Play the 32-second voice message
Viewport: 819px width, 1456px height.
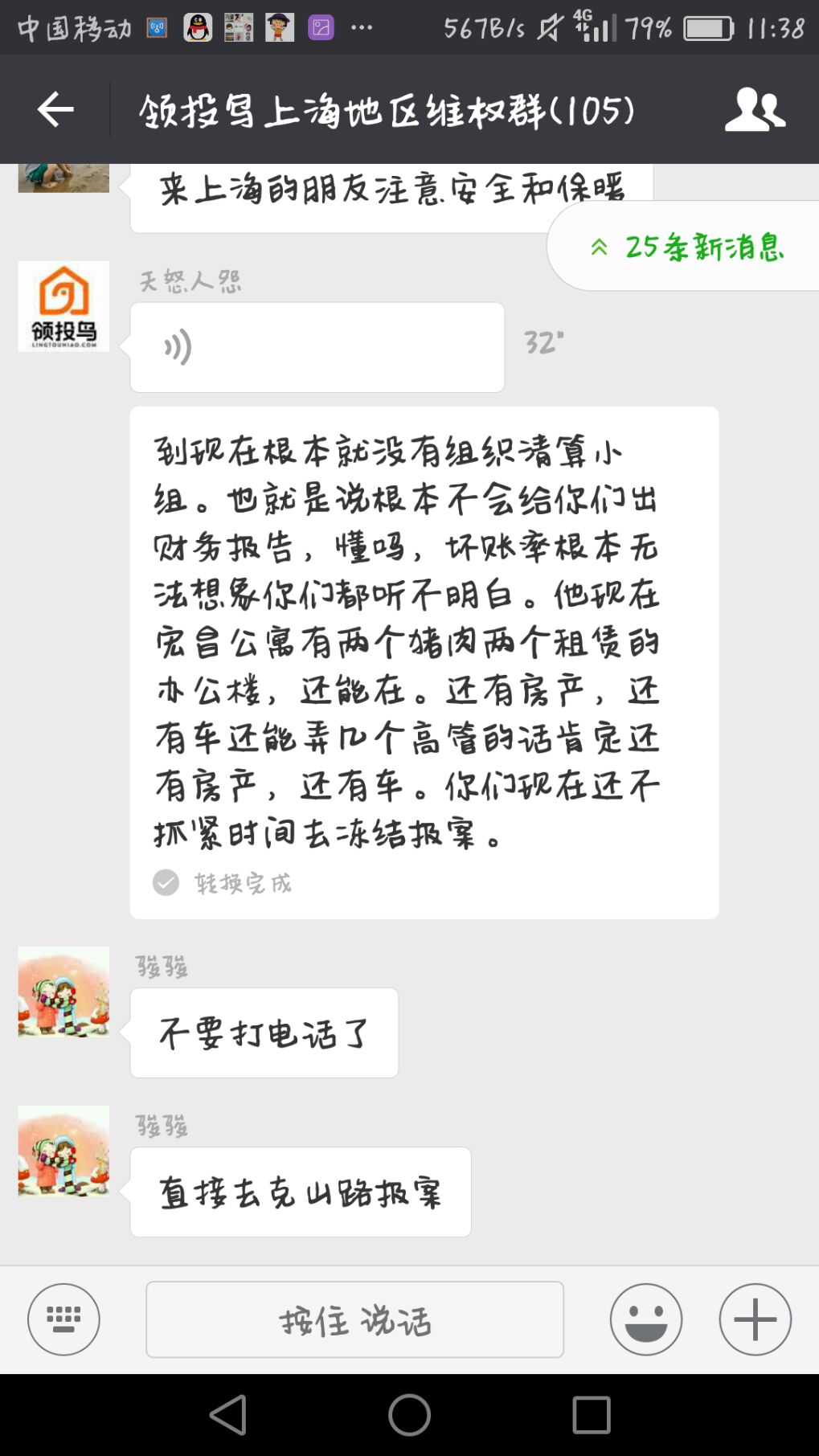317,347
